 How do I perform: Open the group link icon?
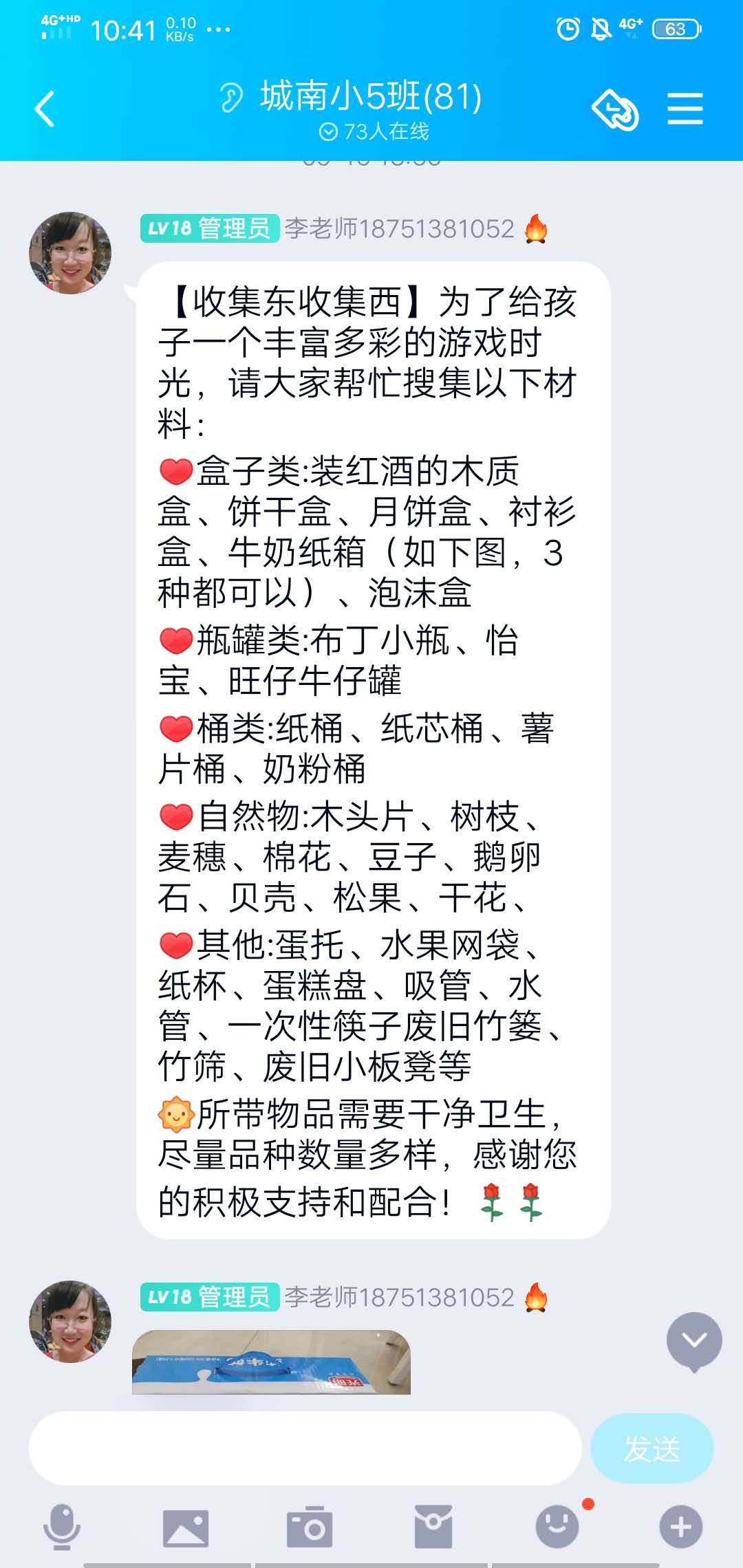coord(615,109)
